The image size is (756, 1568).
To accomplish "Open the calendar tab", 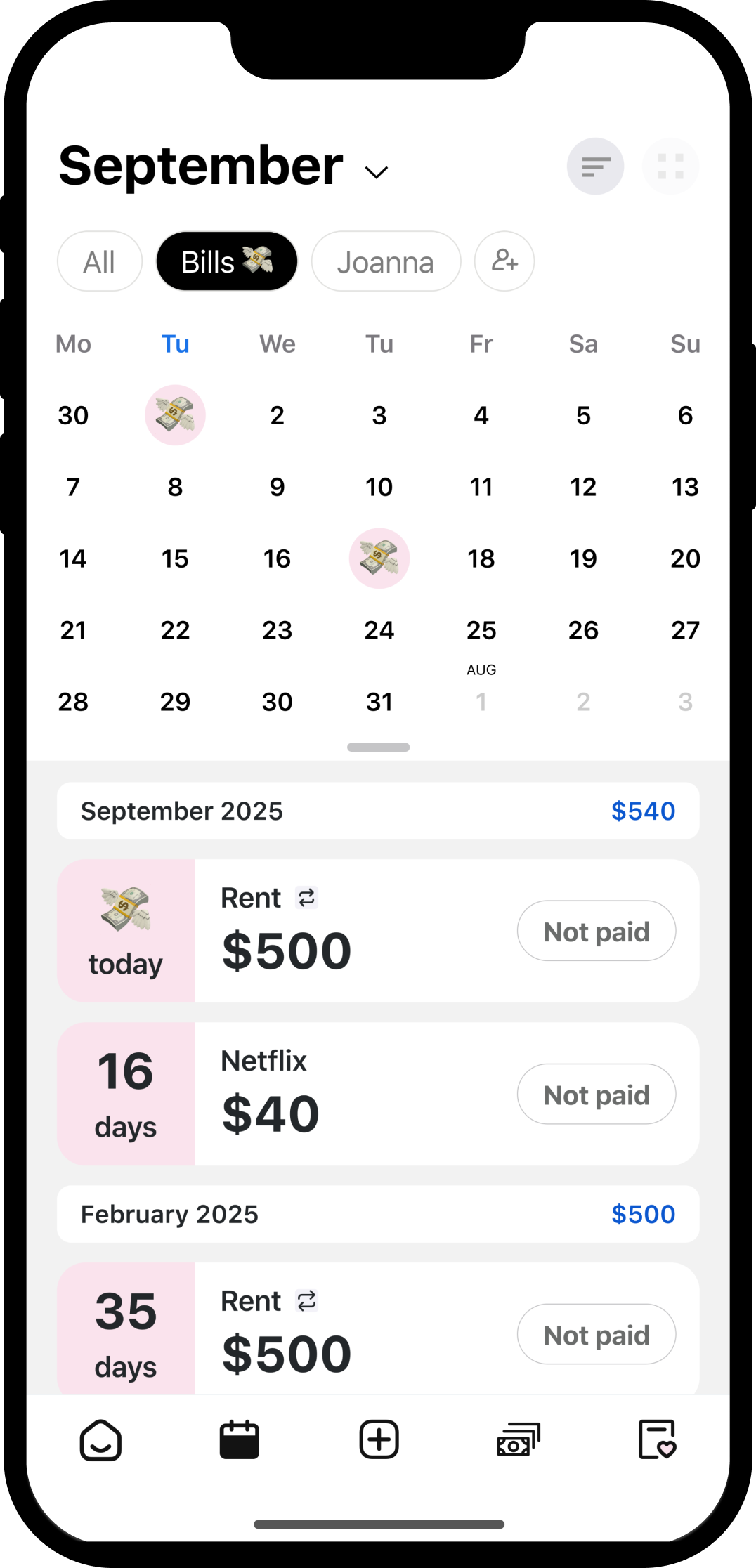I will pyautogui.click(x=240, y=1440).
